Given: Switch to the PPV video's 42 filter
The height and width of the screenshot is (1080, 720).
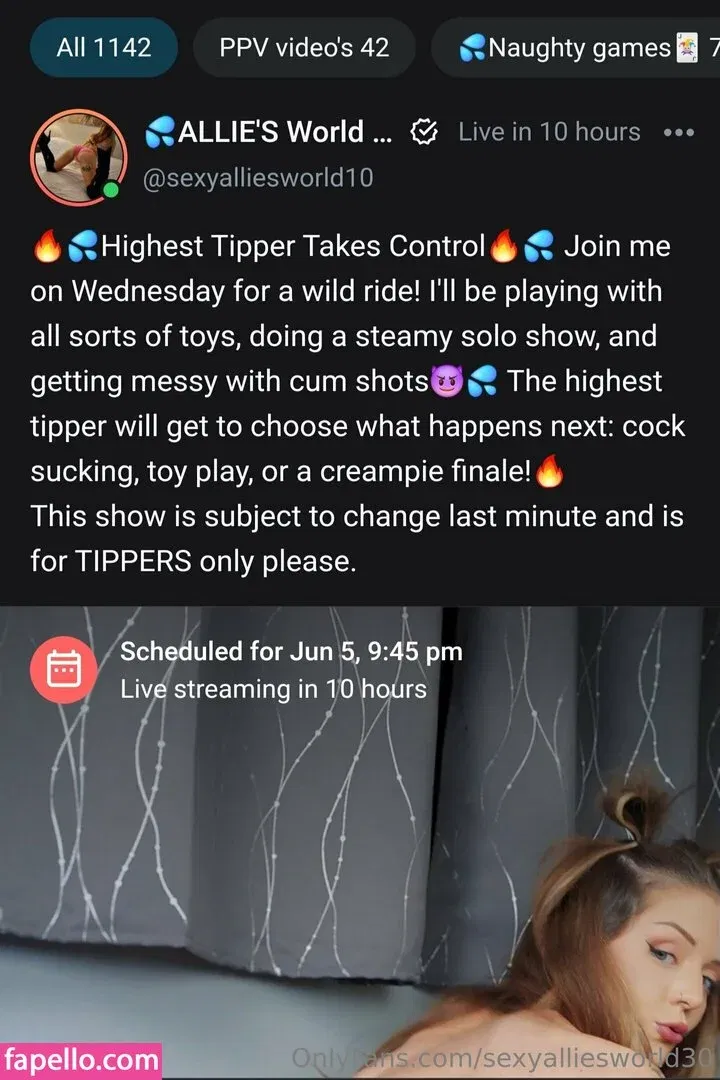Looking at the screenshot, I should click(x=304, y=47).
